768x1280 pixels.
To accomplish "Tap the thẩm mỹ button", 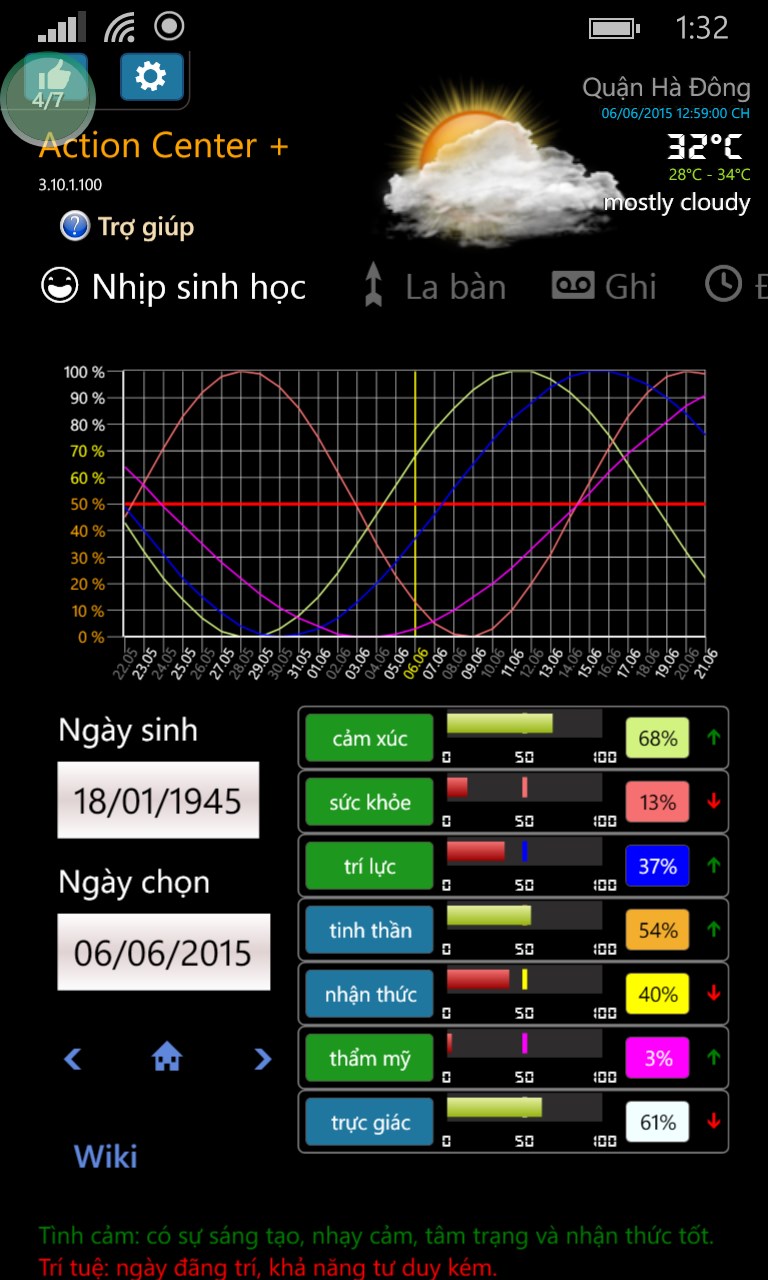I will (369, 1059).
